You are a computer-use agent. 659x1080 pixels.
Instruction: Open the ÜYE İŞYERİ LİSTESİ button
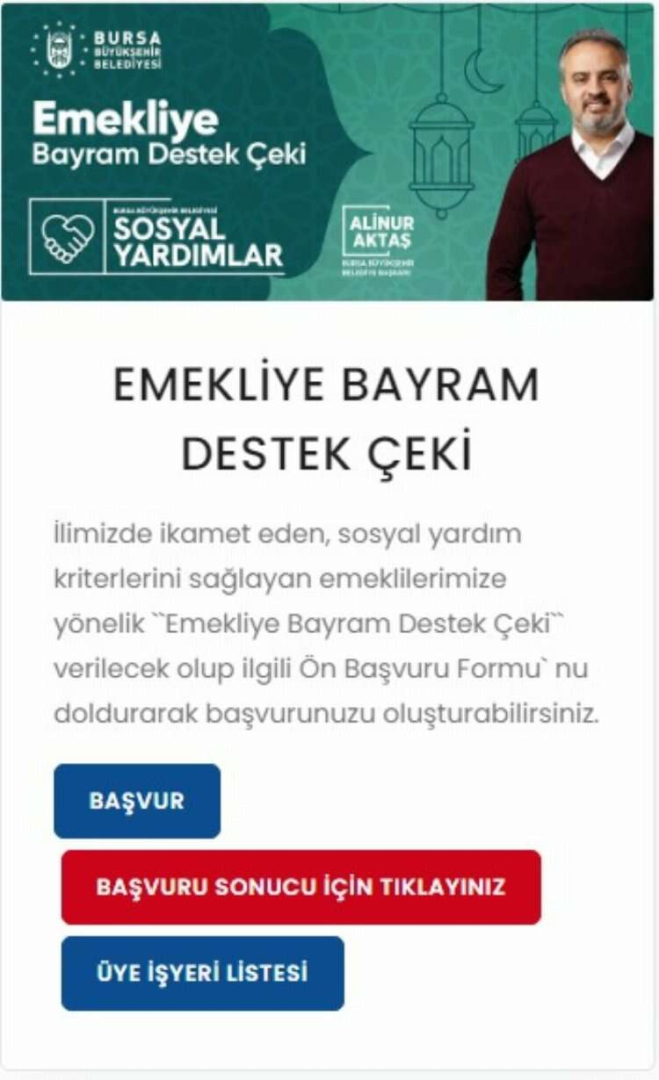click(x=203, y=972)
